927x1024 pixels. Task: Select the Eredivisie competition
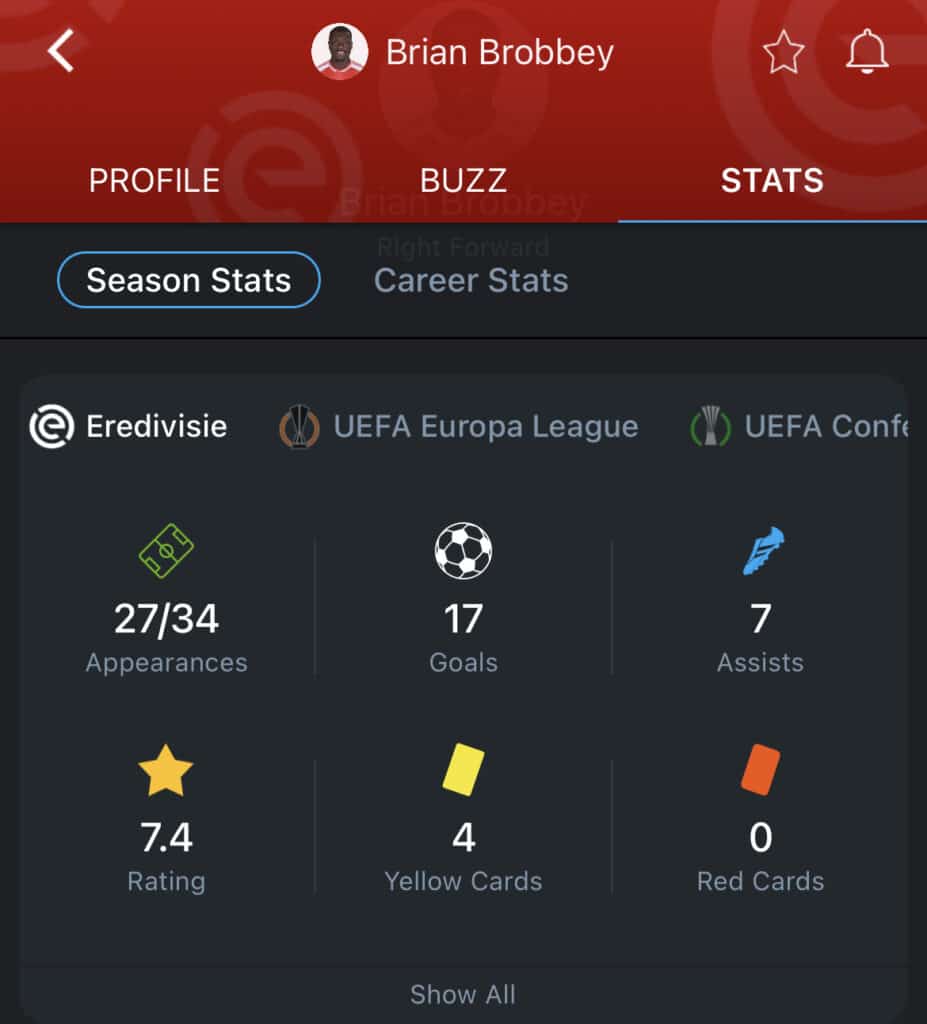point(128,427)
